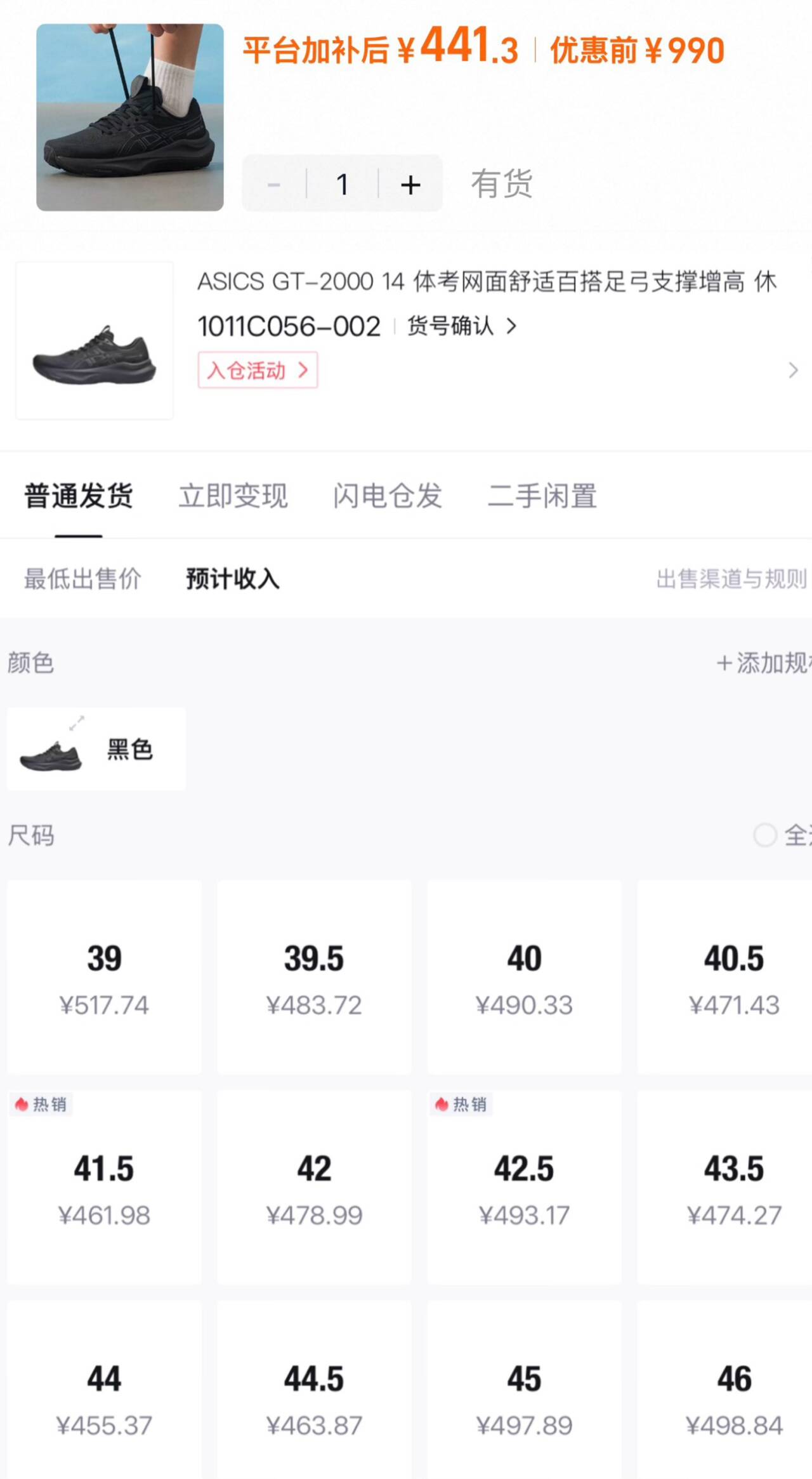This screenshot has height=1479, width=812.
Task: Switch to the 闪电仓发 tab
Action: [x=388, y=496]
